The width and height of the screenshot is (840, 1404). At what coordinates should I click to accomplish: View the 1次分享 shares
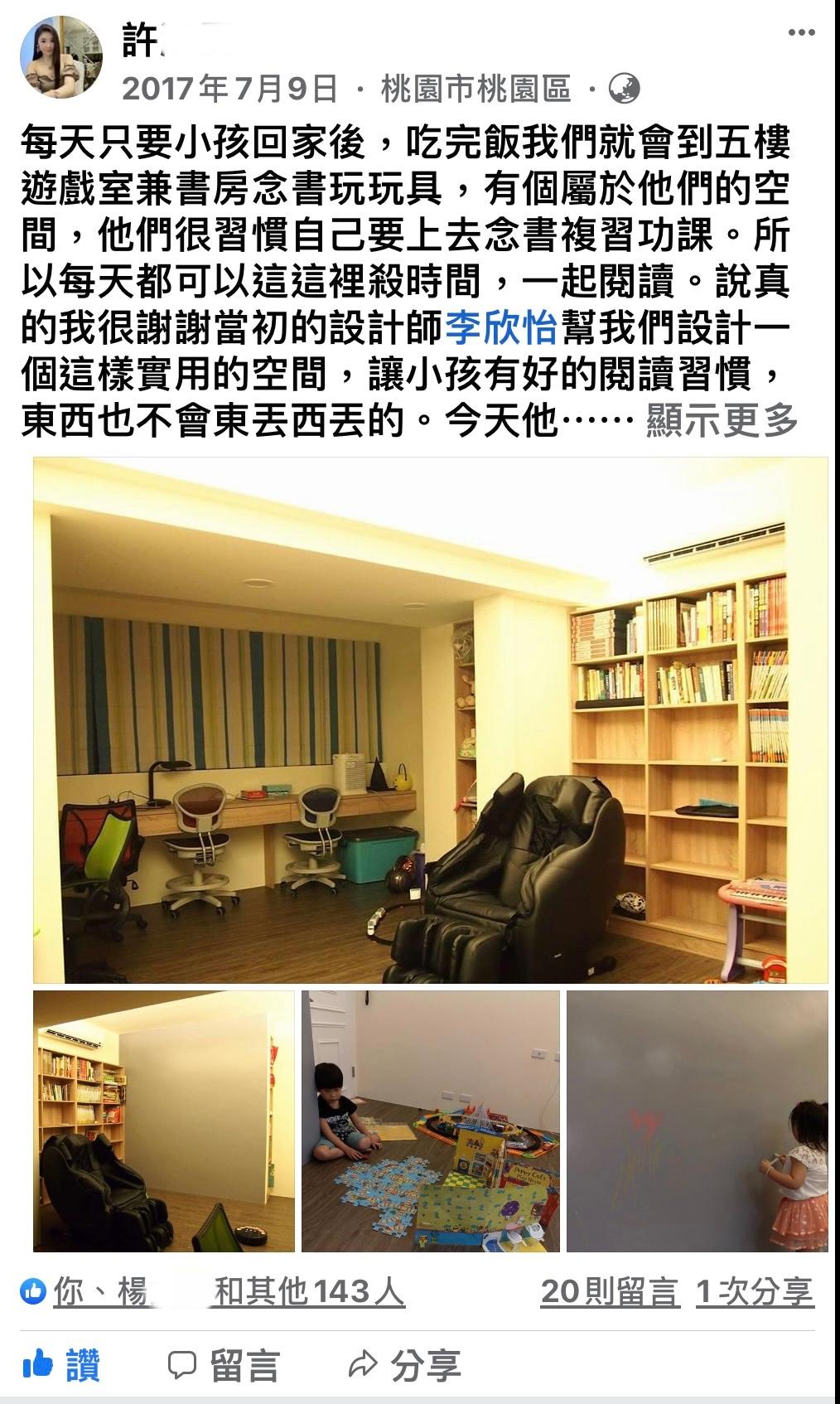pos(754,1291)
